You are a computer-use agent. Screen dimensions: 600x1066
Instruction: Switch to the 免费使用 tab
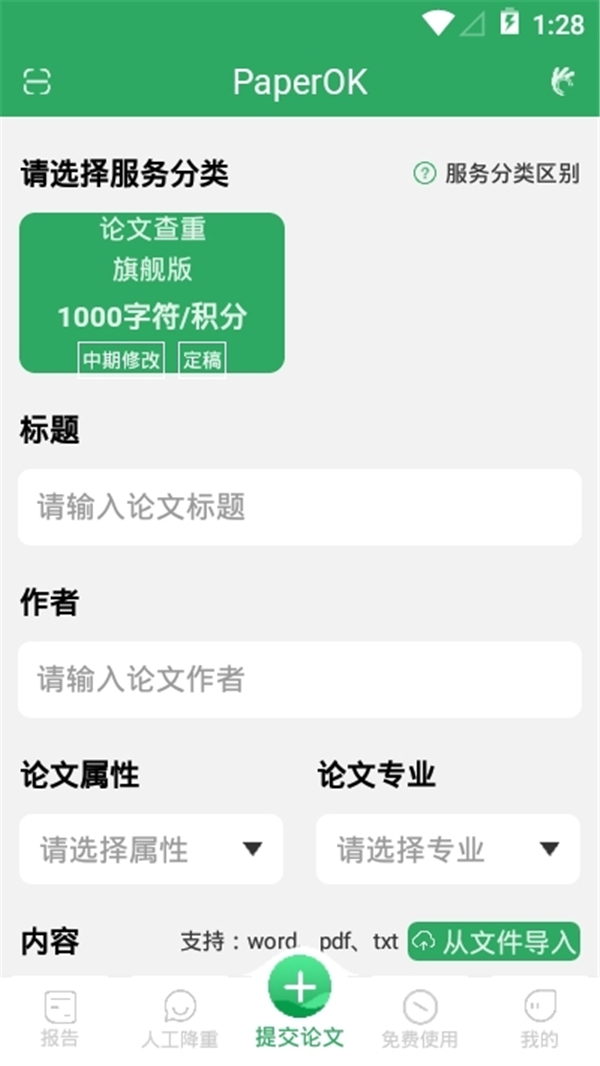pos(419,1018)
